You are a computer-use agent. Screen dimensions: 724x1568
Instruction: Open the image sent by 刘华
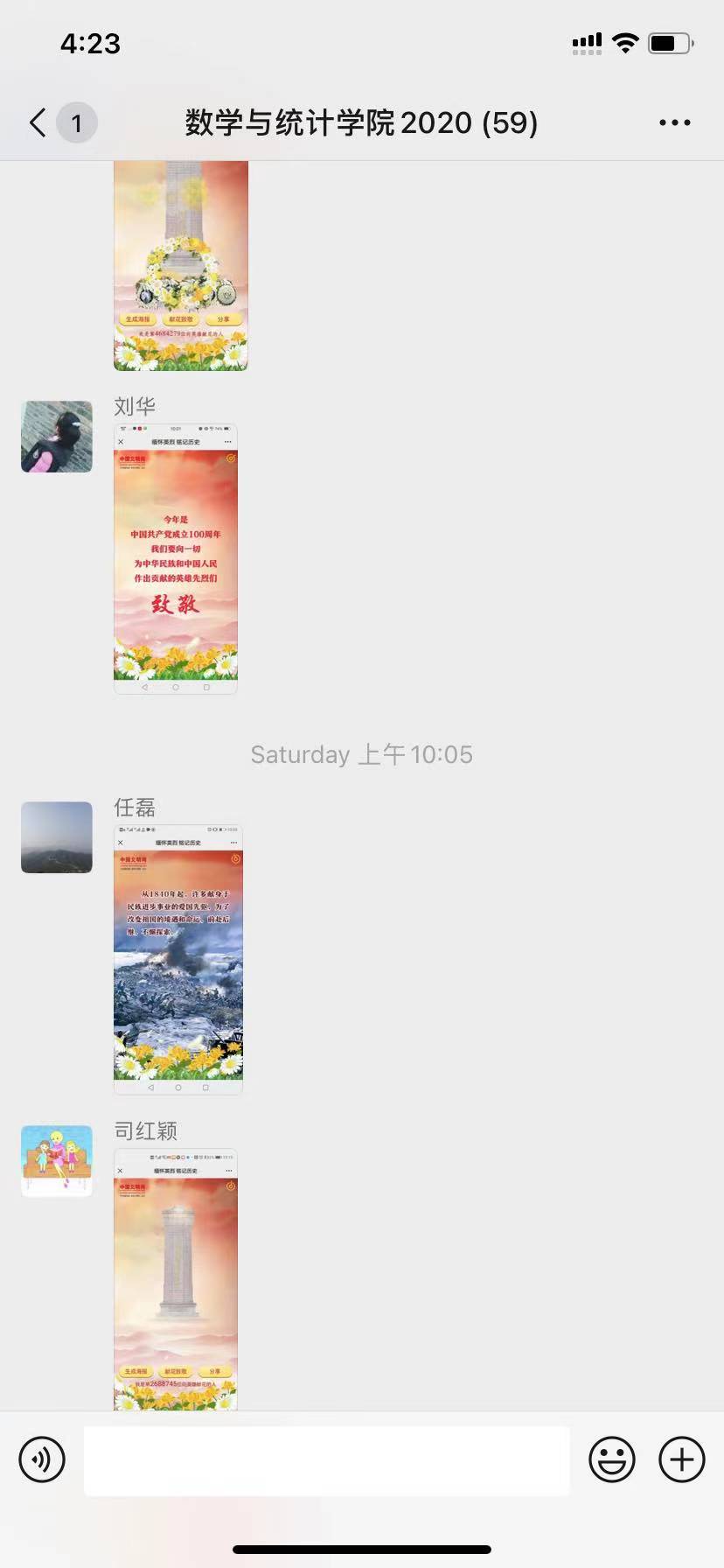(x=176, y=559)
